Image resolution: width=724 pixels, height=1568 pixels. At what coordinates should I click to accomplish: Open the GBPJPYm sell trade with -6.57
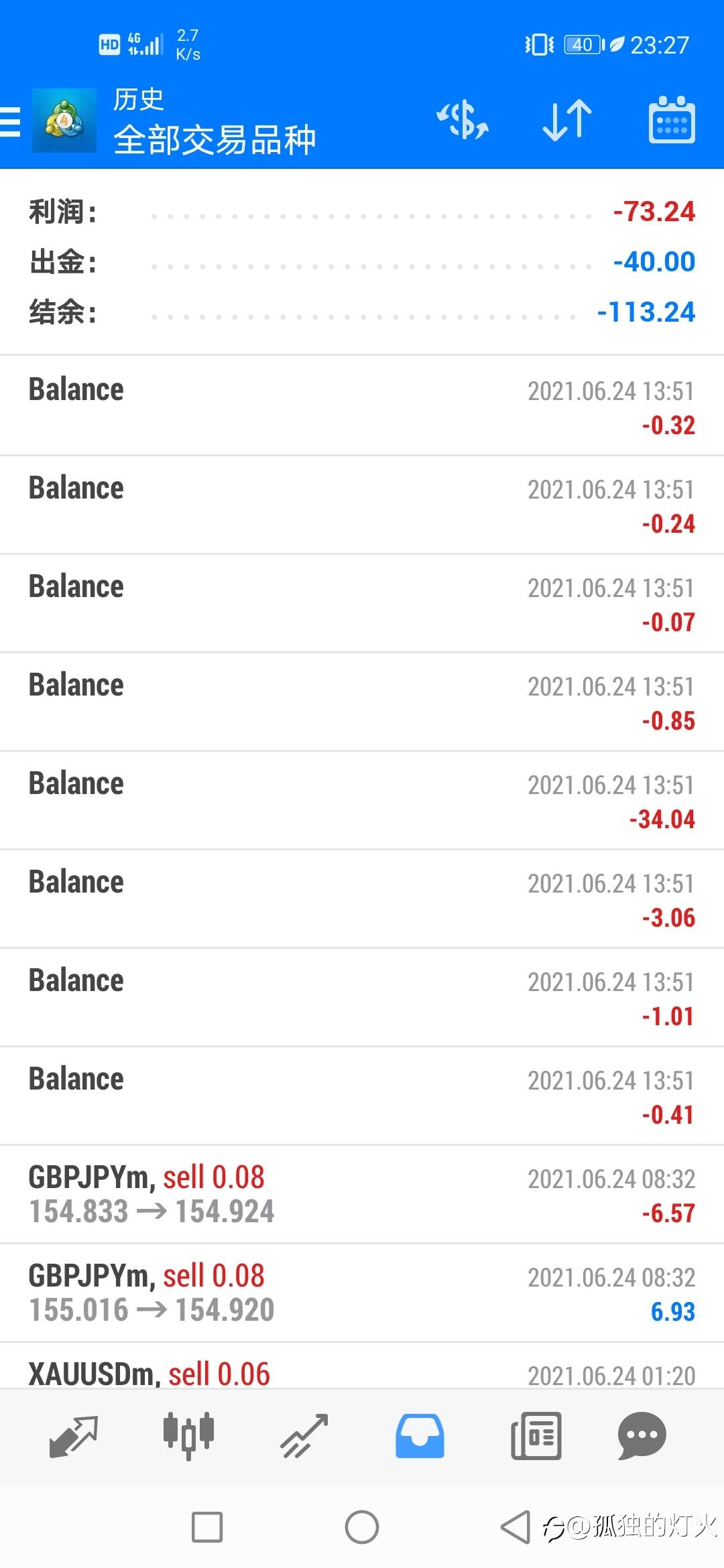point(362,1194)
